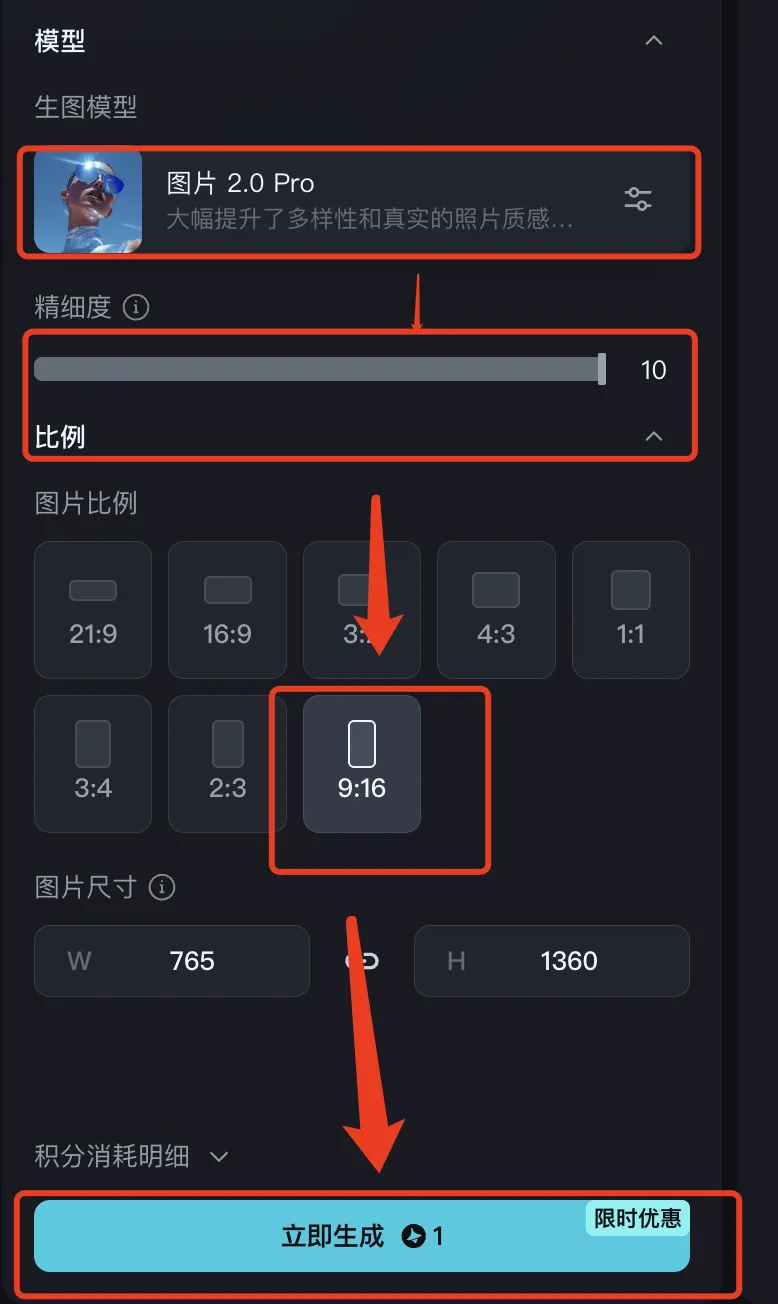Image resolution: width=778 pixels, height=1304 pixels.
Task: Choose the 1:1 square ratio
Action: [x=630, y=610]
